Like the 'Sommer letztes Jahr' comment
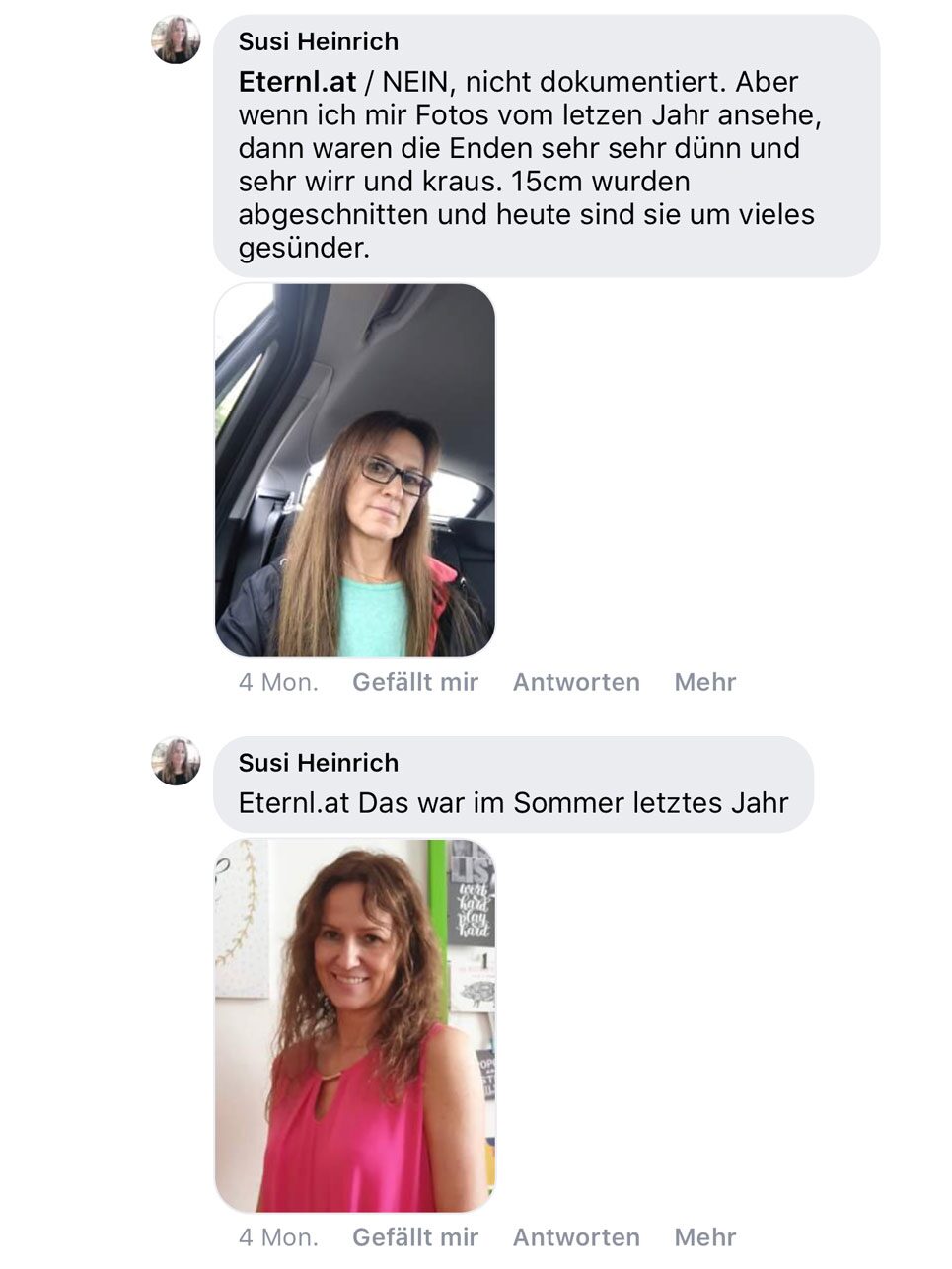 click(x=414, y=1236)
